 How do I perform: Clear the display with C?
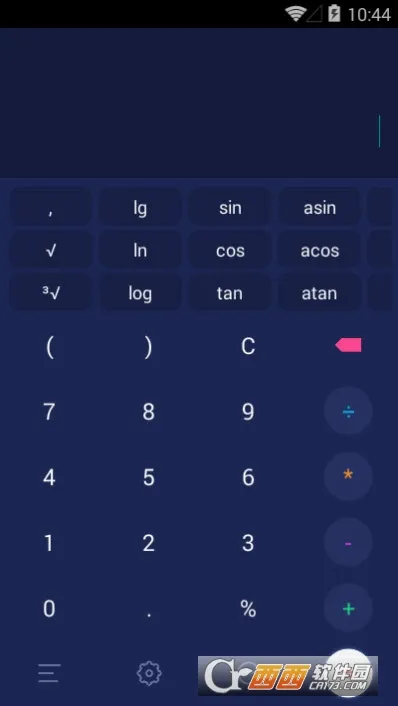tap(248, 346)
